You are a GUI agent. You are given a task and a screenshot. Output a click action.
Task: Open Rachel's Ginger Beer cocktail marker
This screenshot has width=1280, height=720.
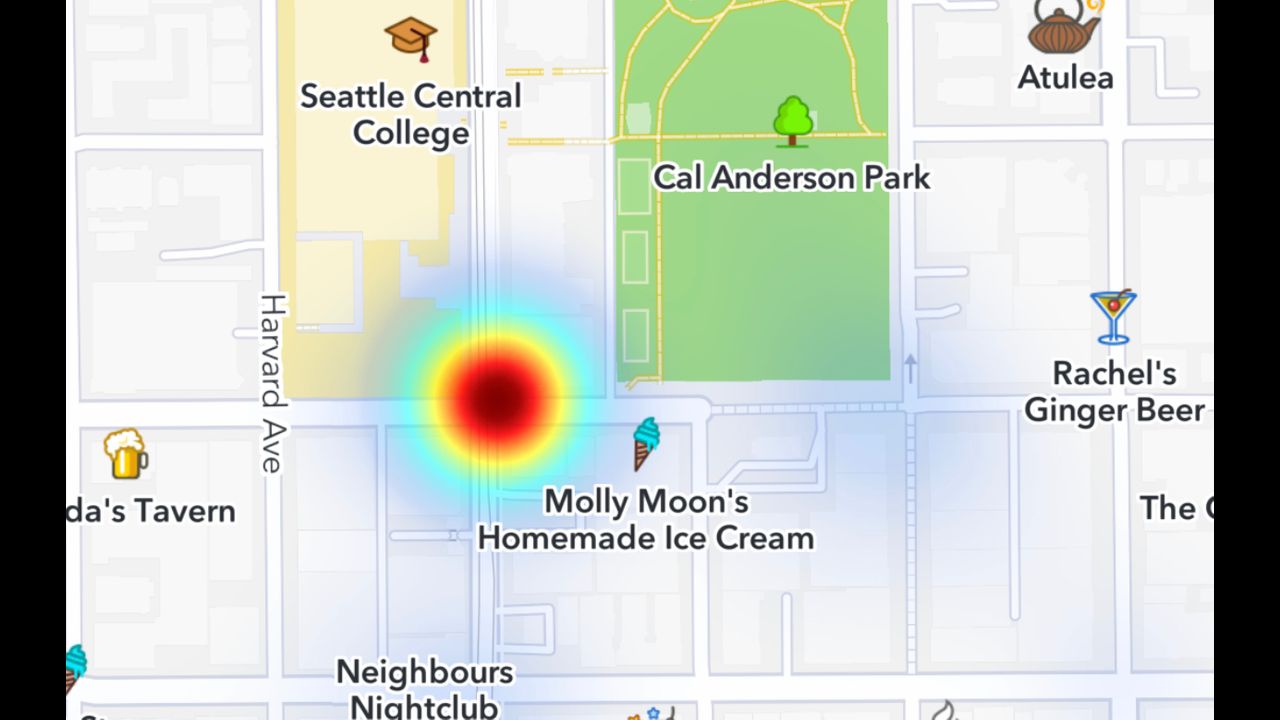(x=1113, y=317)
